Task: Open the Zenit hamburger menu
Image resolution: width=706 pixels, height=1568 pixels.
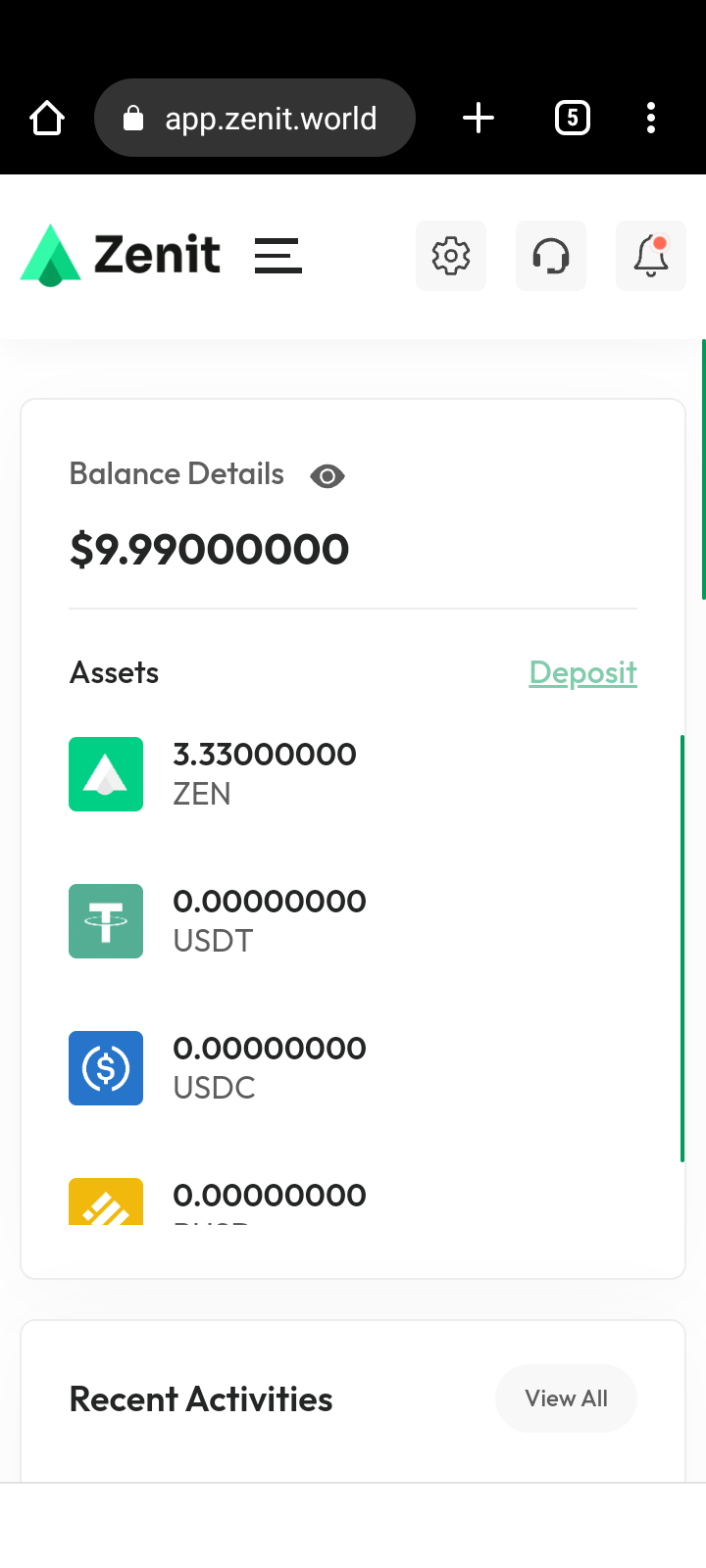Action: (x=277, y=256)
